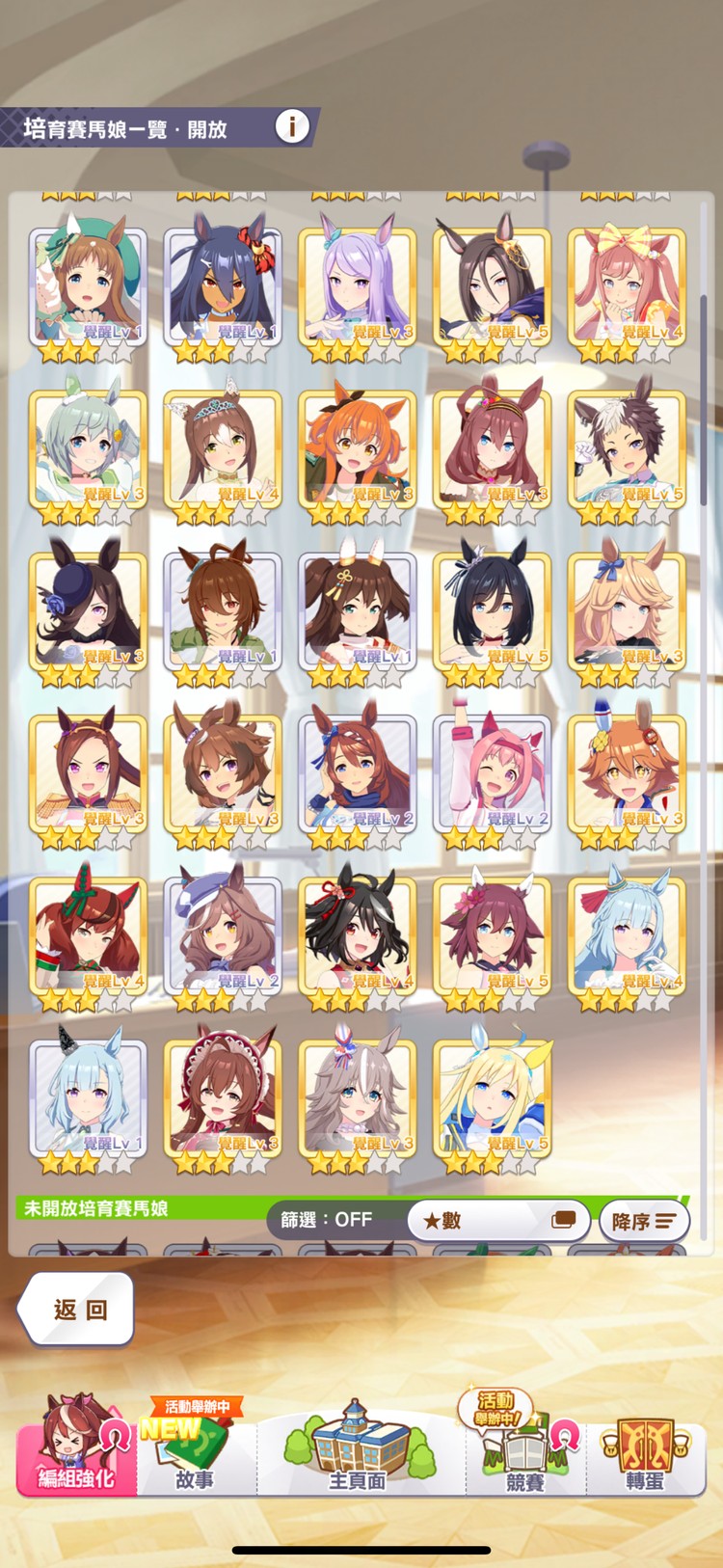Open the horse girl in frilly maid bonnet
Screen dimensions: 723x1568
[223, 1096]
